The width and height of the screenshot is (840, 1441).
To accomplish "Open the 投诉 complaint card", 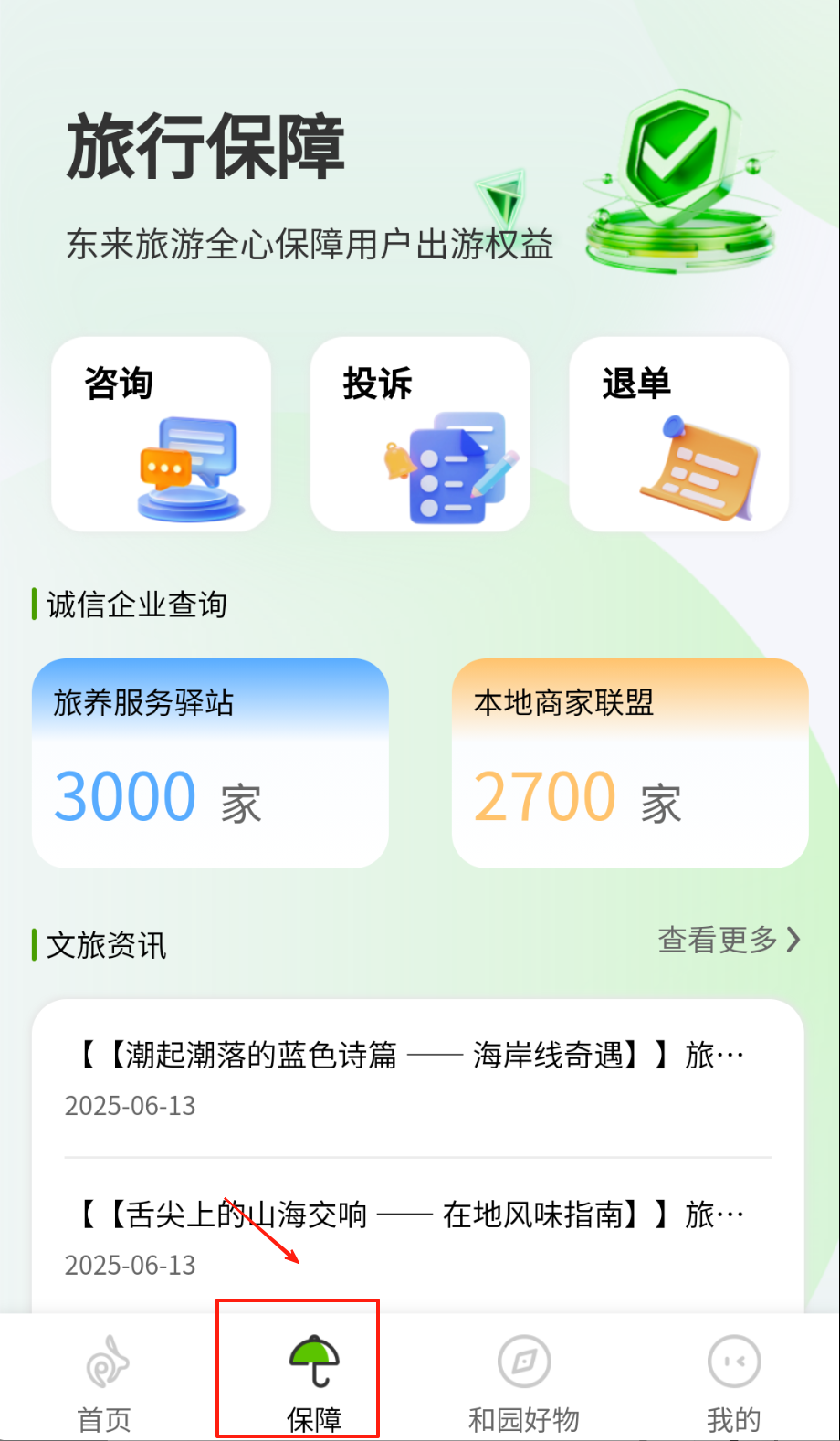I will tap(420, 435).
